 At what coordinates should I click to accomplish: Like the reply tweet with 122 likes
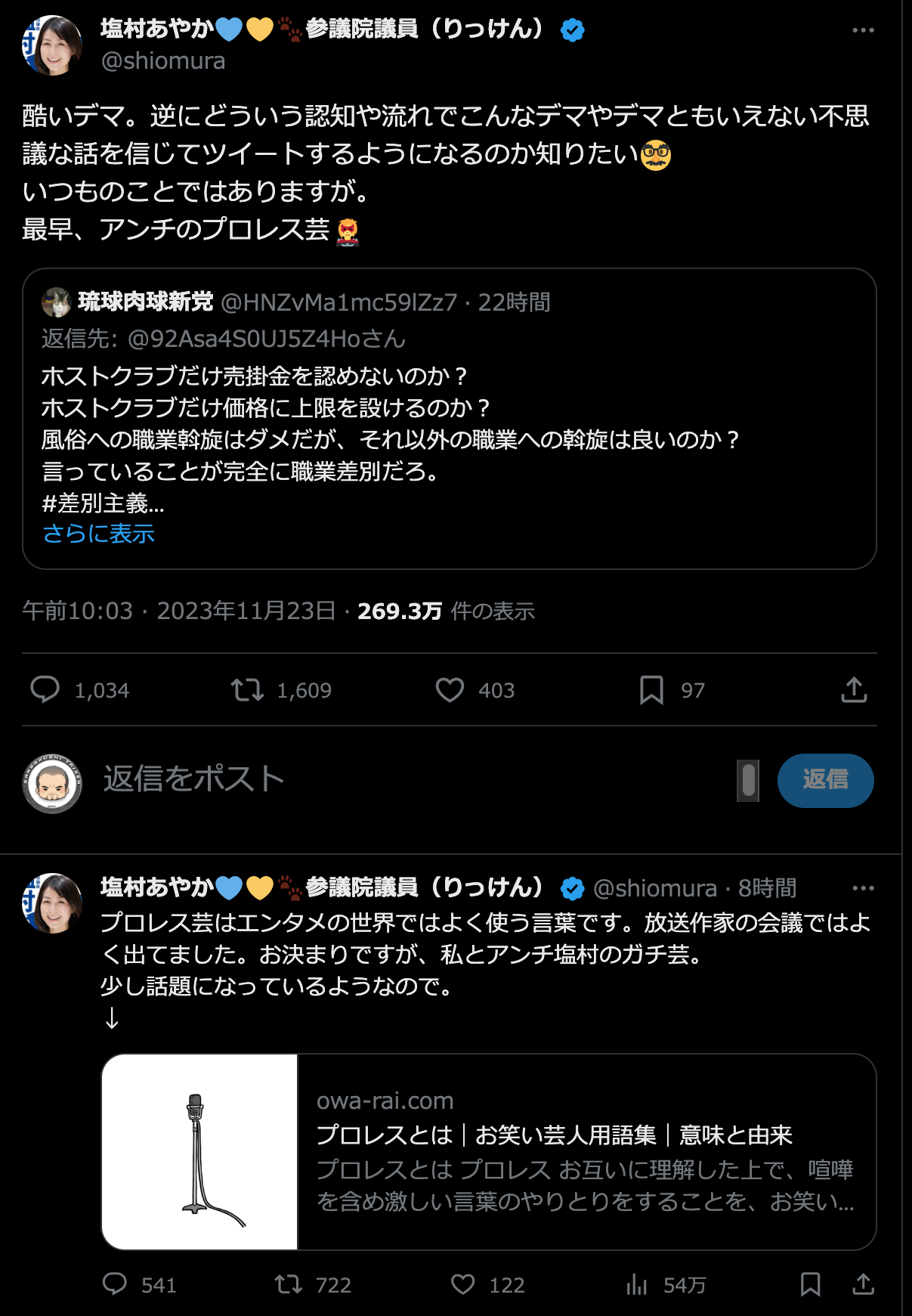coord(463,1284)
